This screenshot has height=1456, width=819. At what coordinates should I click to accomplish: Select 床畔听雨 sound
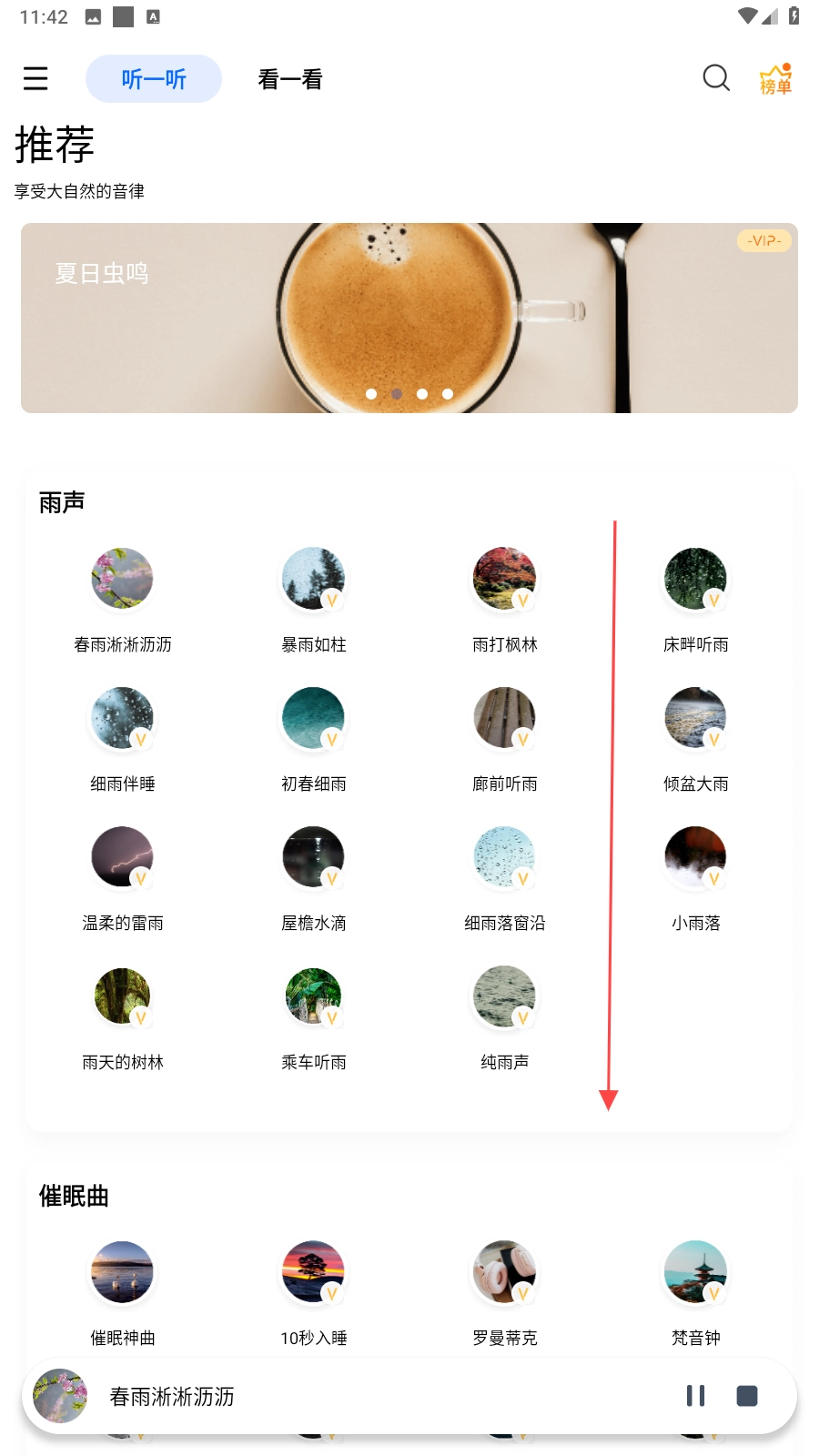[695, 579]
